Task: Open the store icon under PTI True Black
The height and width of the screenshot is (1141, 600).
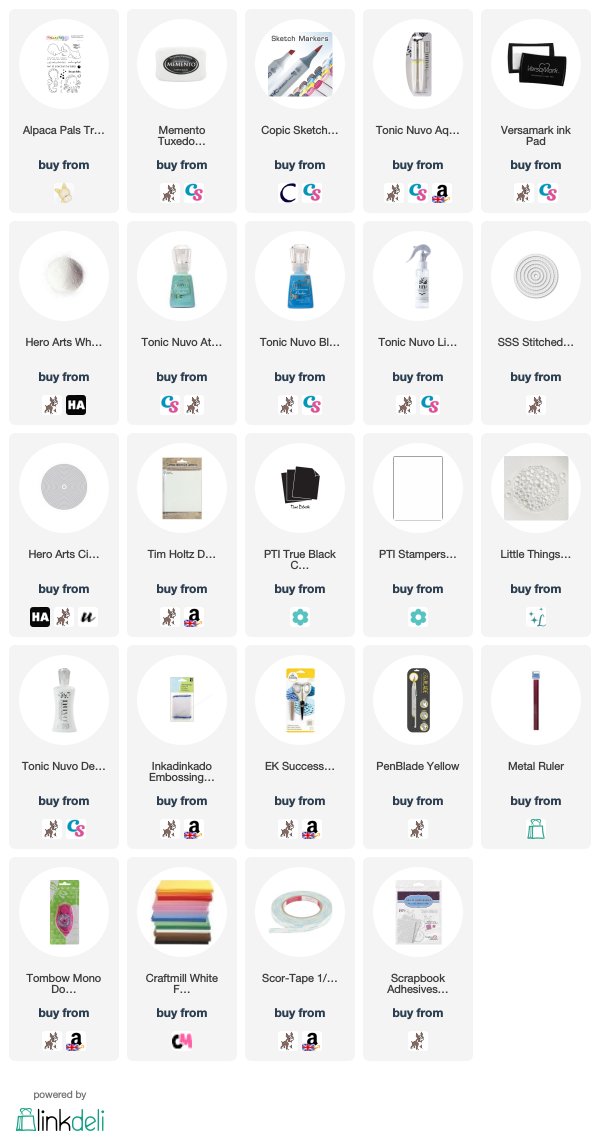Action: pos(300,617)
